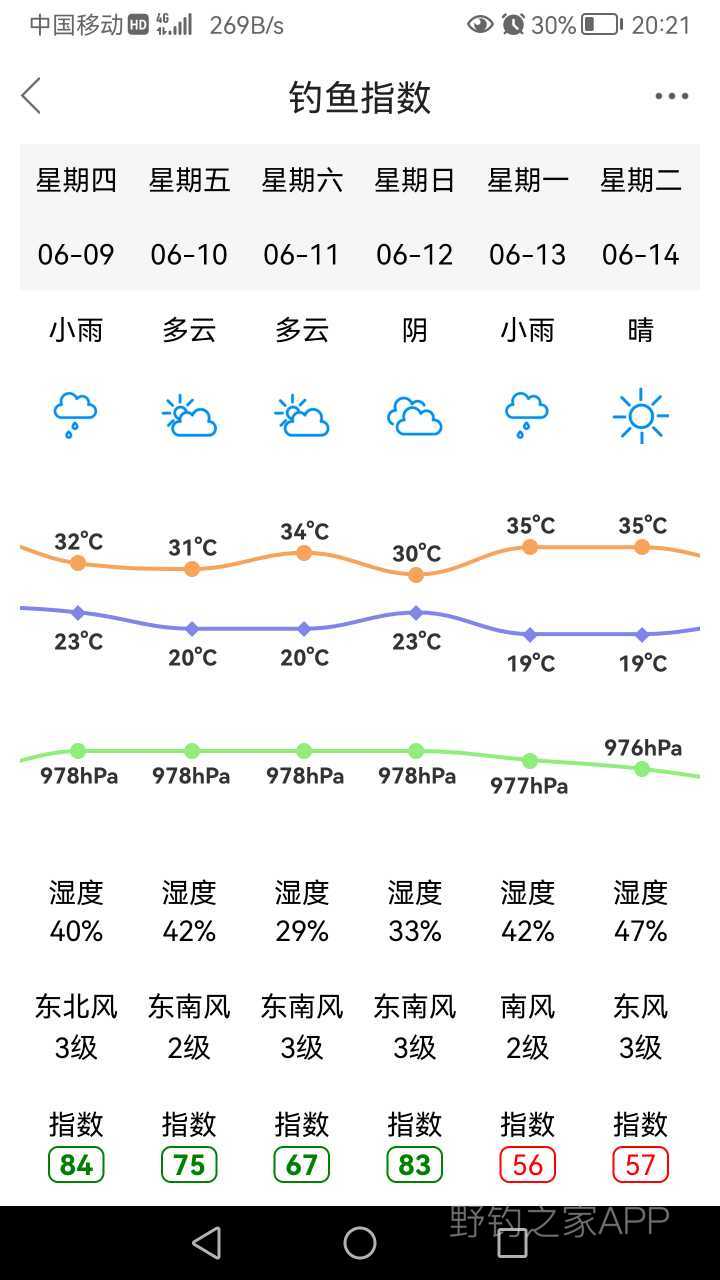Open recent apps with the square button
The width and height of the screenshot is (720, 1280).
pos(512,1243)
